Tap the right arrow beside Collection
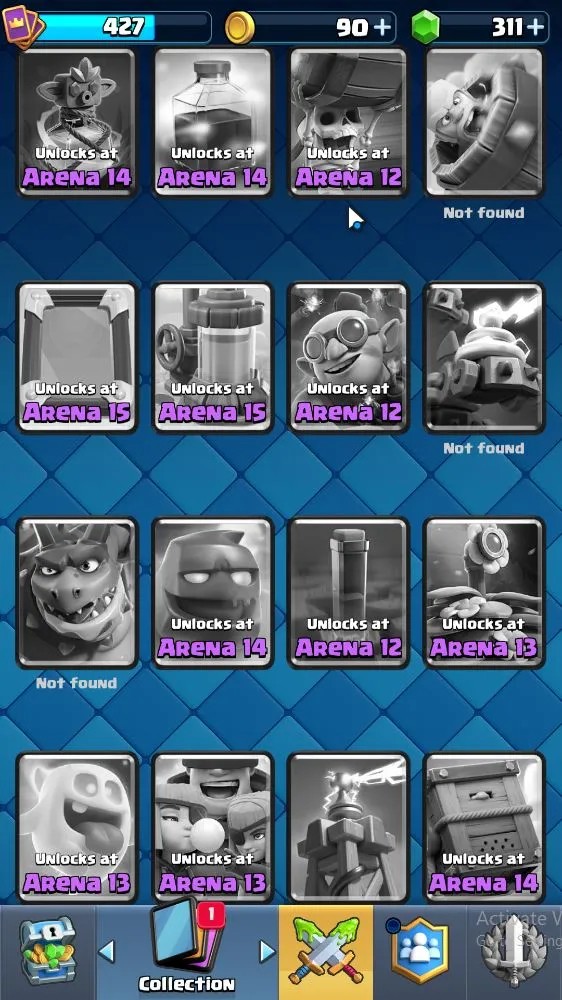 (x=267, y=952)
